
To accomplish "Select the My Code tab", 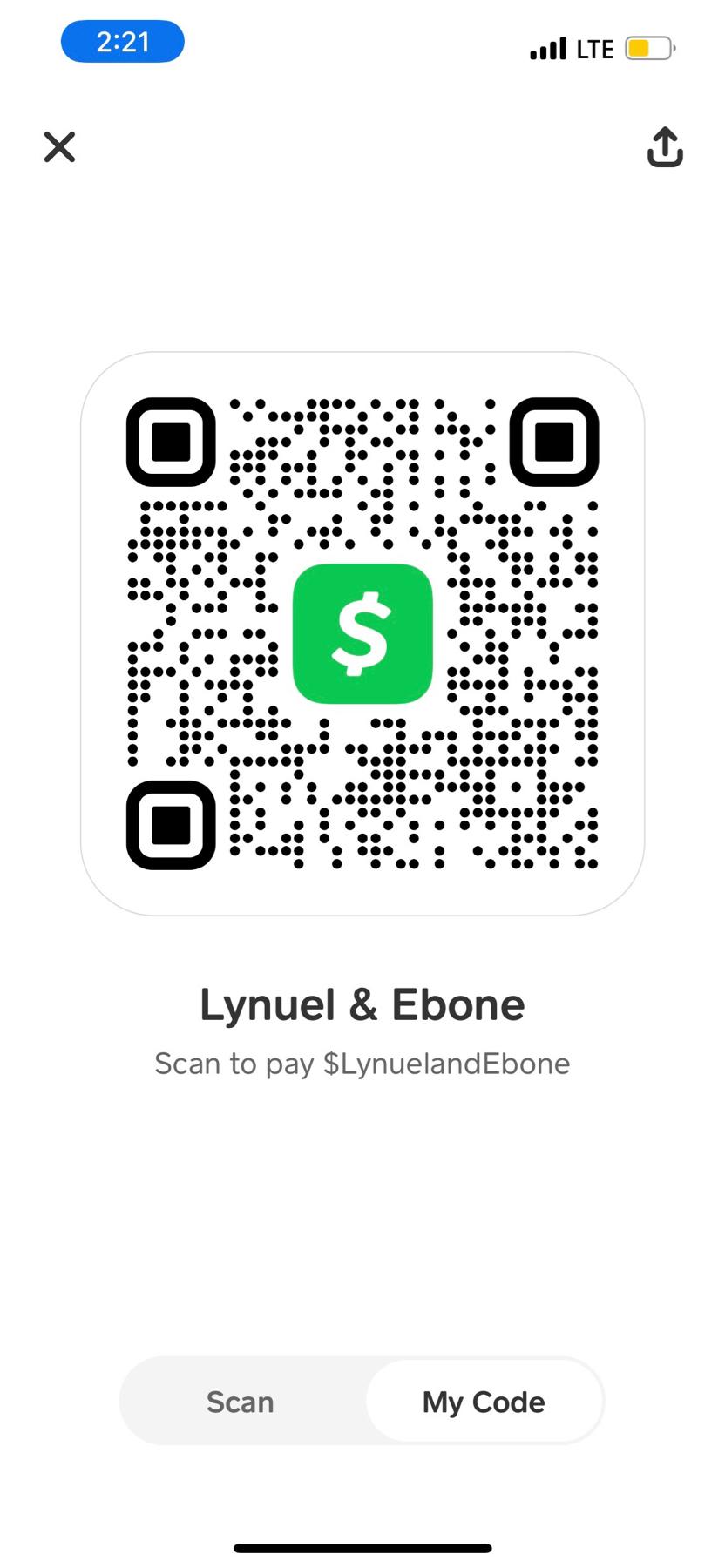I will (x=484, y=1402).
